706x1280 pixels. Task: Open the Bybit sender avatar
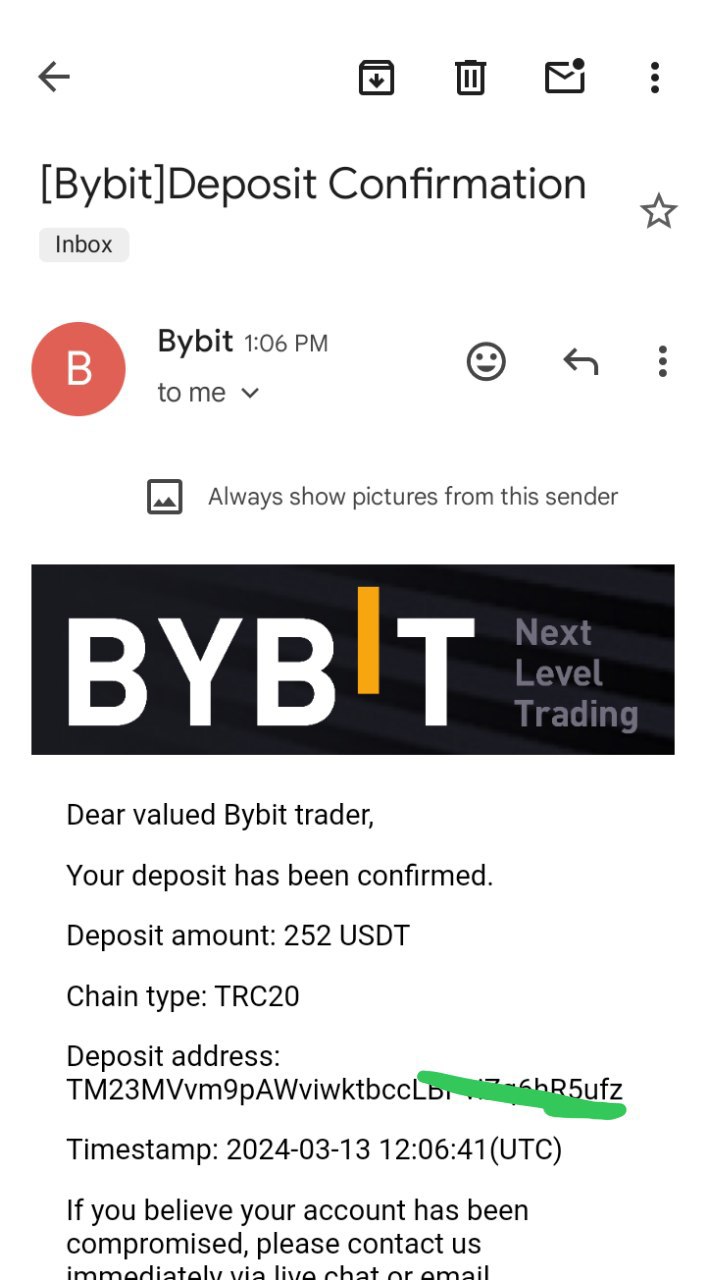point(79,369)
